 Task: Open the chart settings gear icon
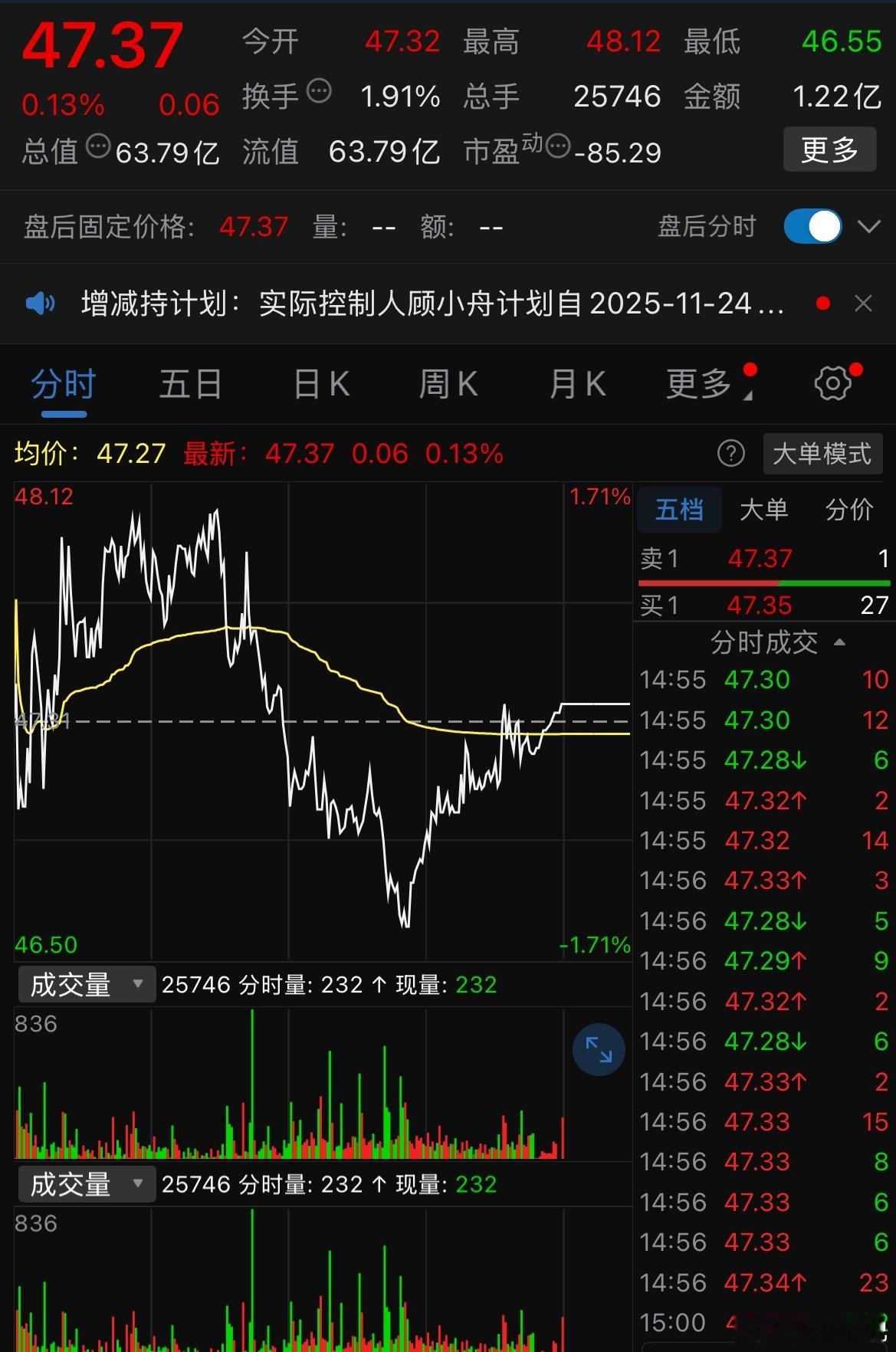click(832, 385)
